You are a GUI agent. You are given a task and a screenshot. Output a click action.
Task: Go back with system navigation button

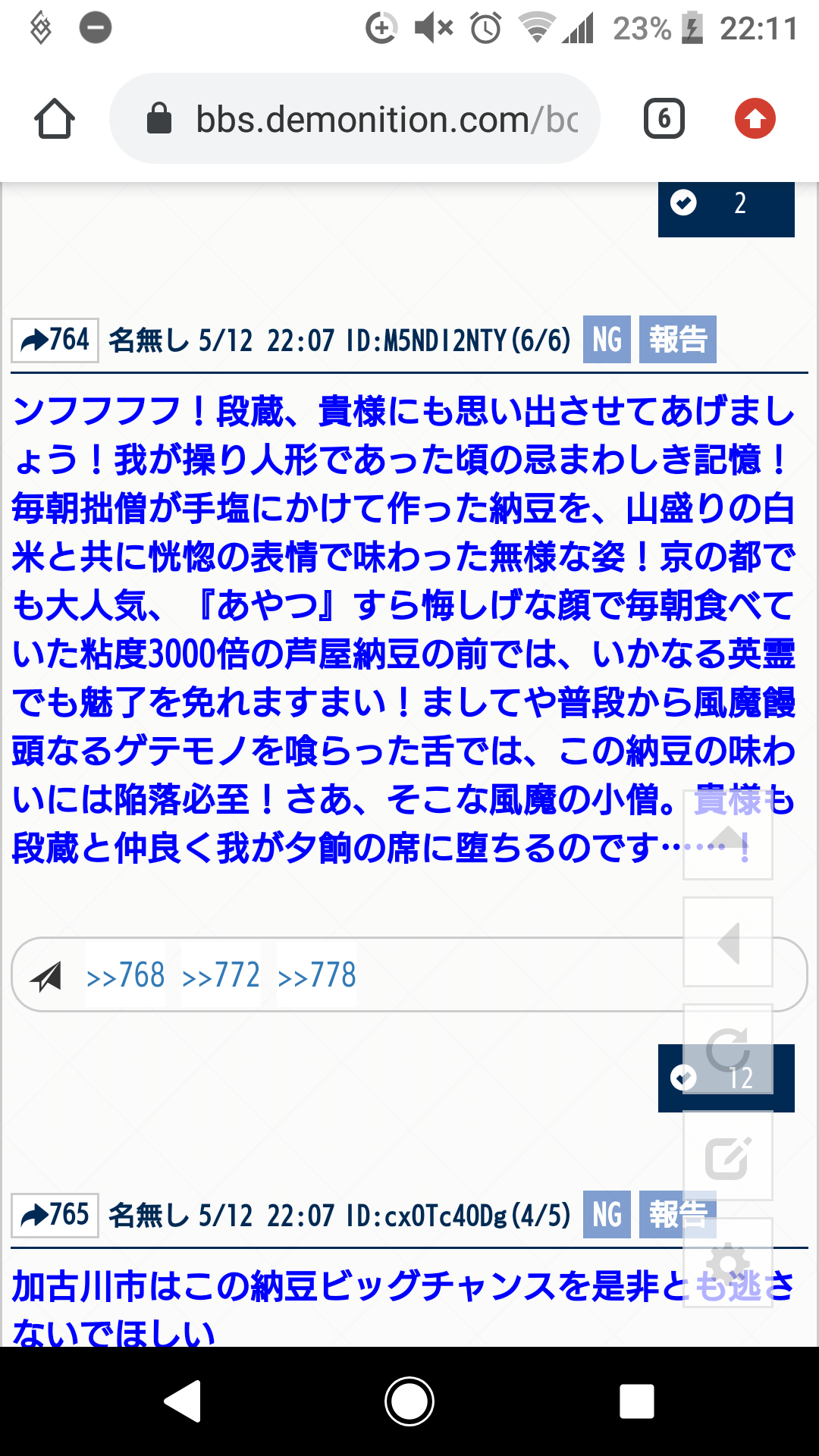pos(183,1401)
